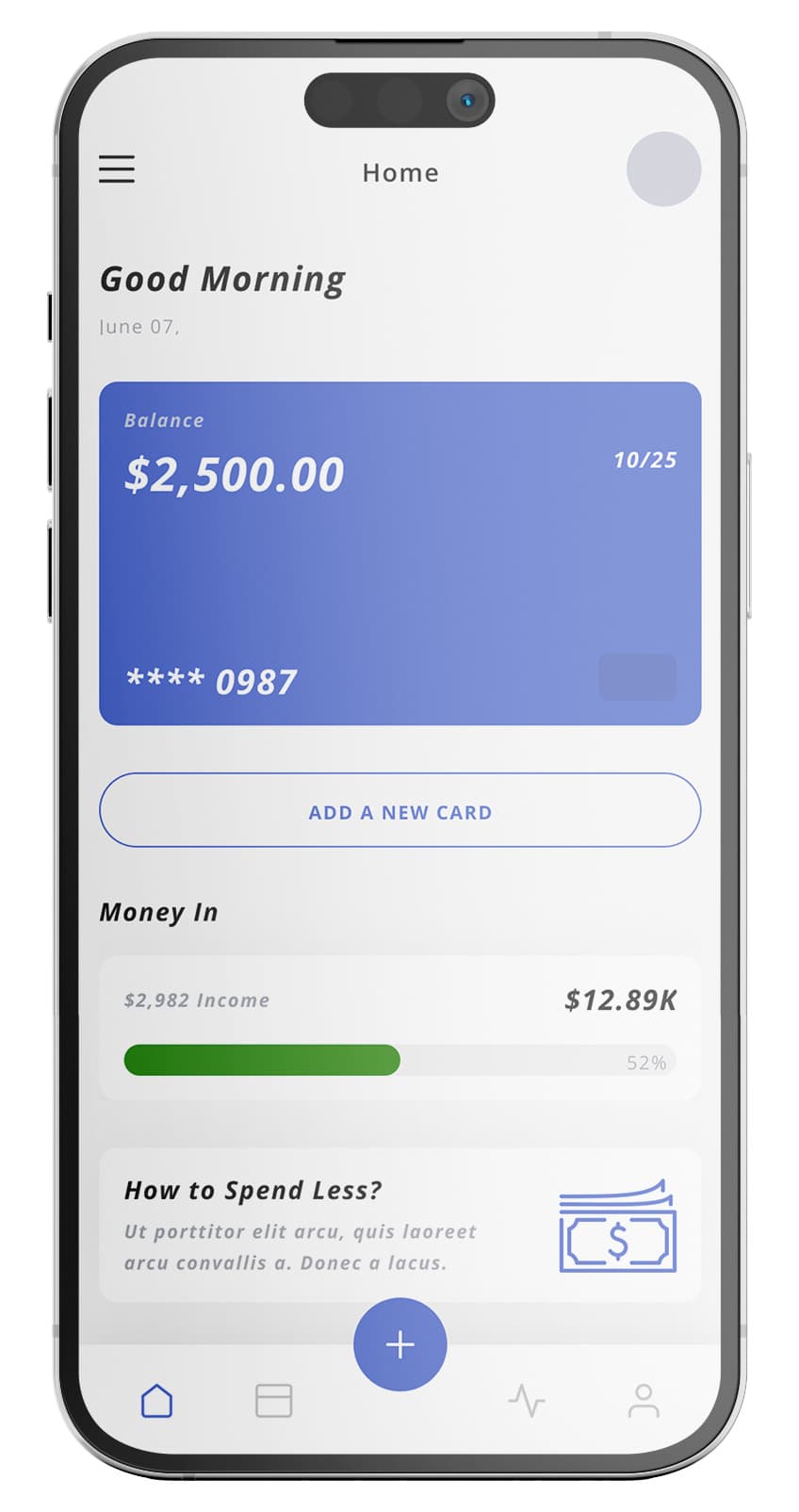Open the Money In income card
Screen dimensions: 799x1512
pos(399,1028)
